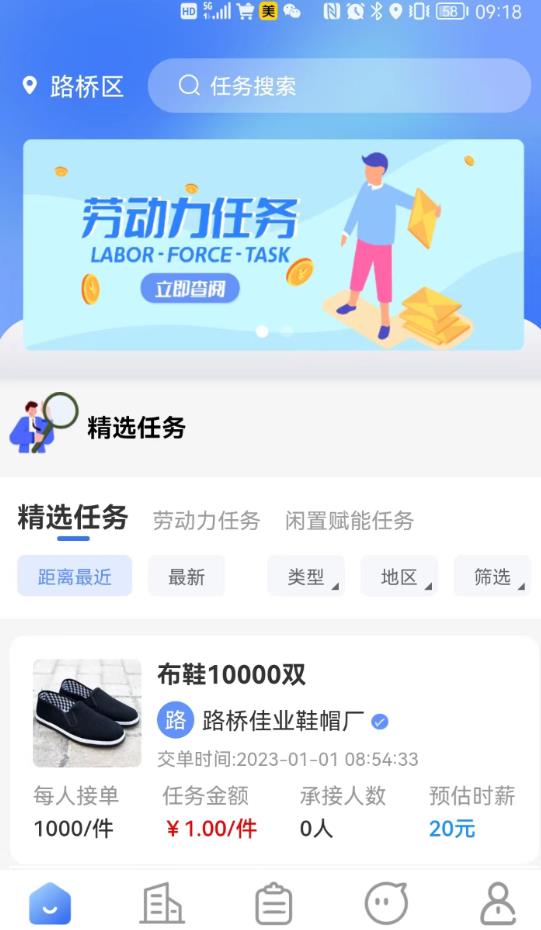This screenshot has height=930, width=541.
Task: Open the 布鞋10000双 task card
Action: pos(273,750)
